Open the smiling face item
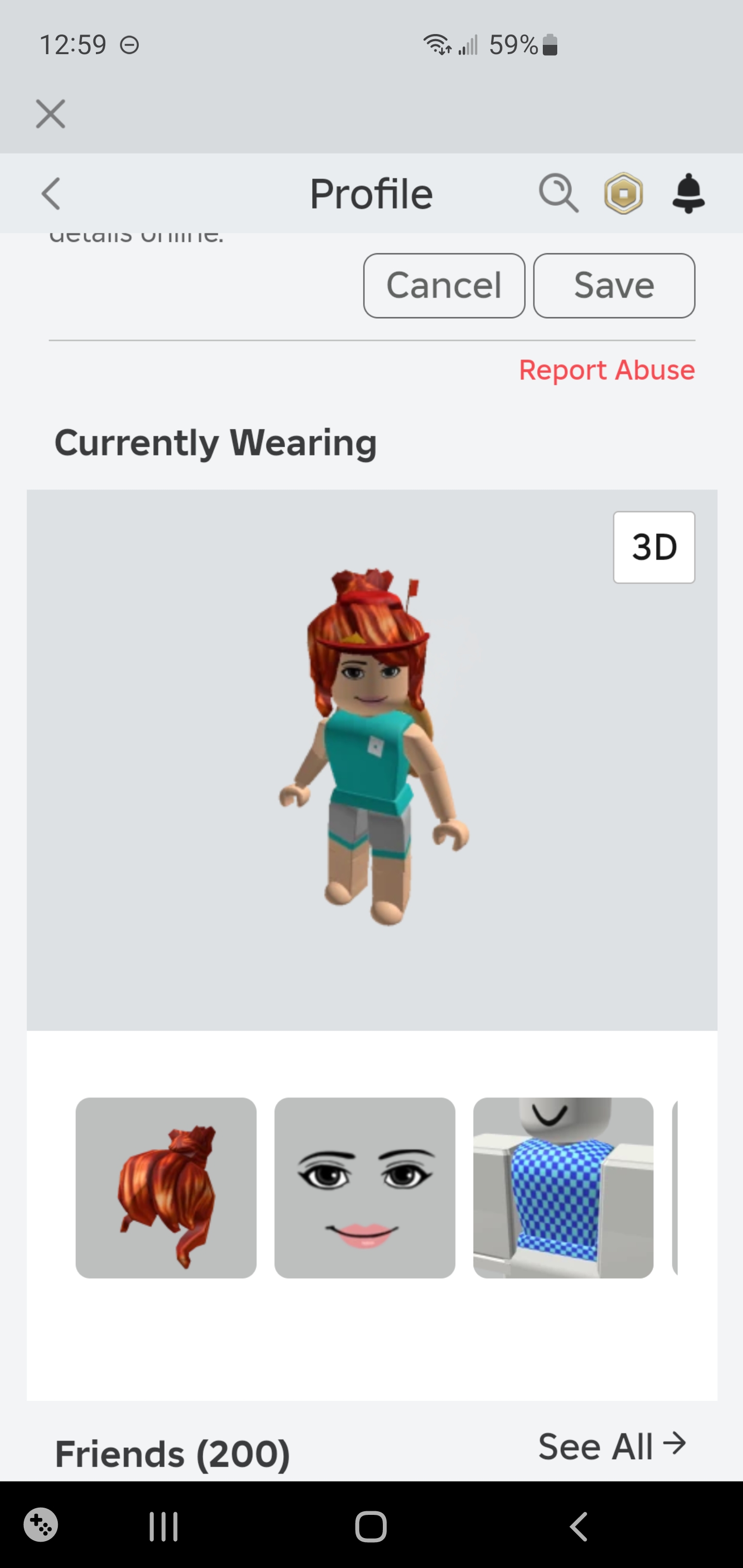The image size is (743, 1568). point(364,1187)
